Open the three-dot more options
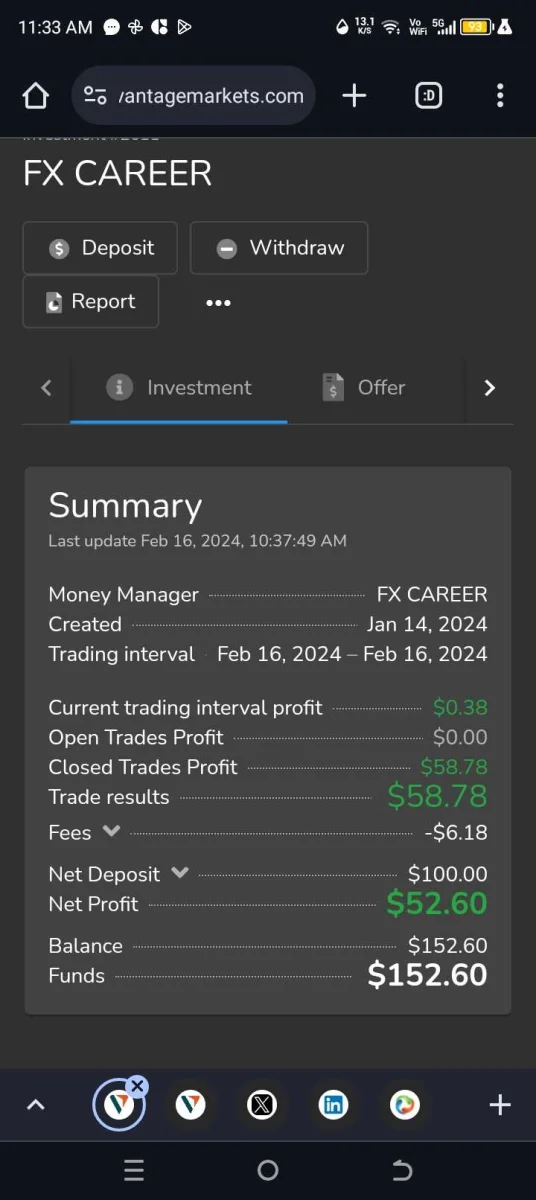This screenshot has width=536, height=1200. pos(218,303)
